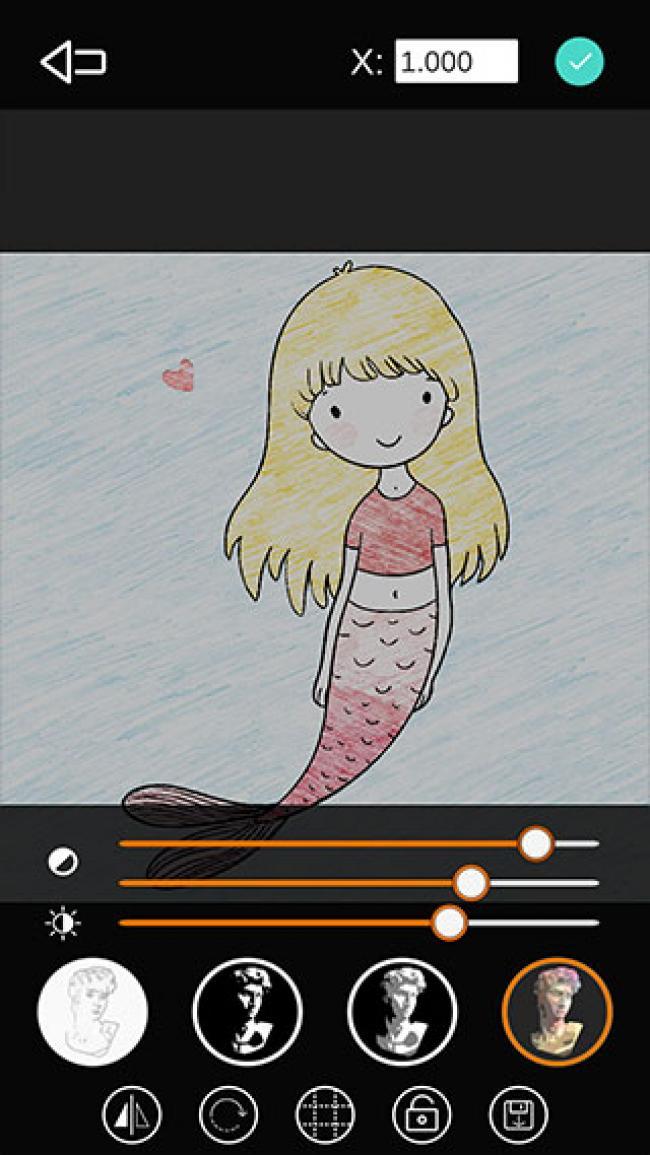
Task: Save the image with the disk icon
Action: [x=518, y=1114]
